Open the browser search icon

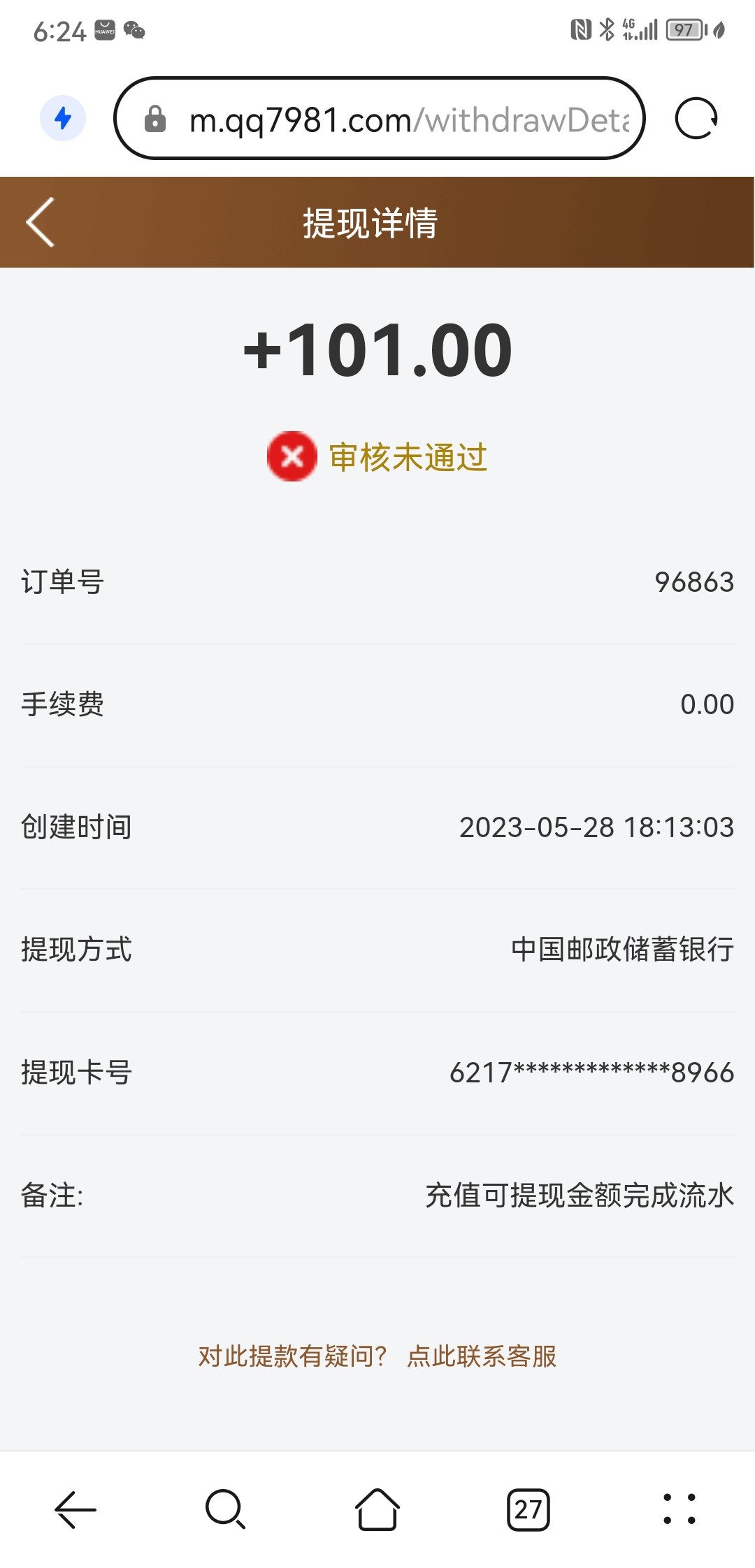tap(225, 1509)
